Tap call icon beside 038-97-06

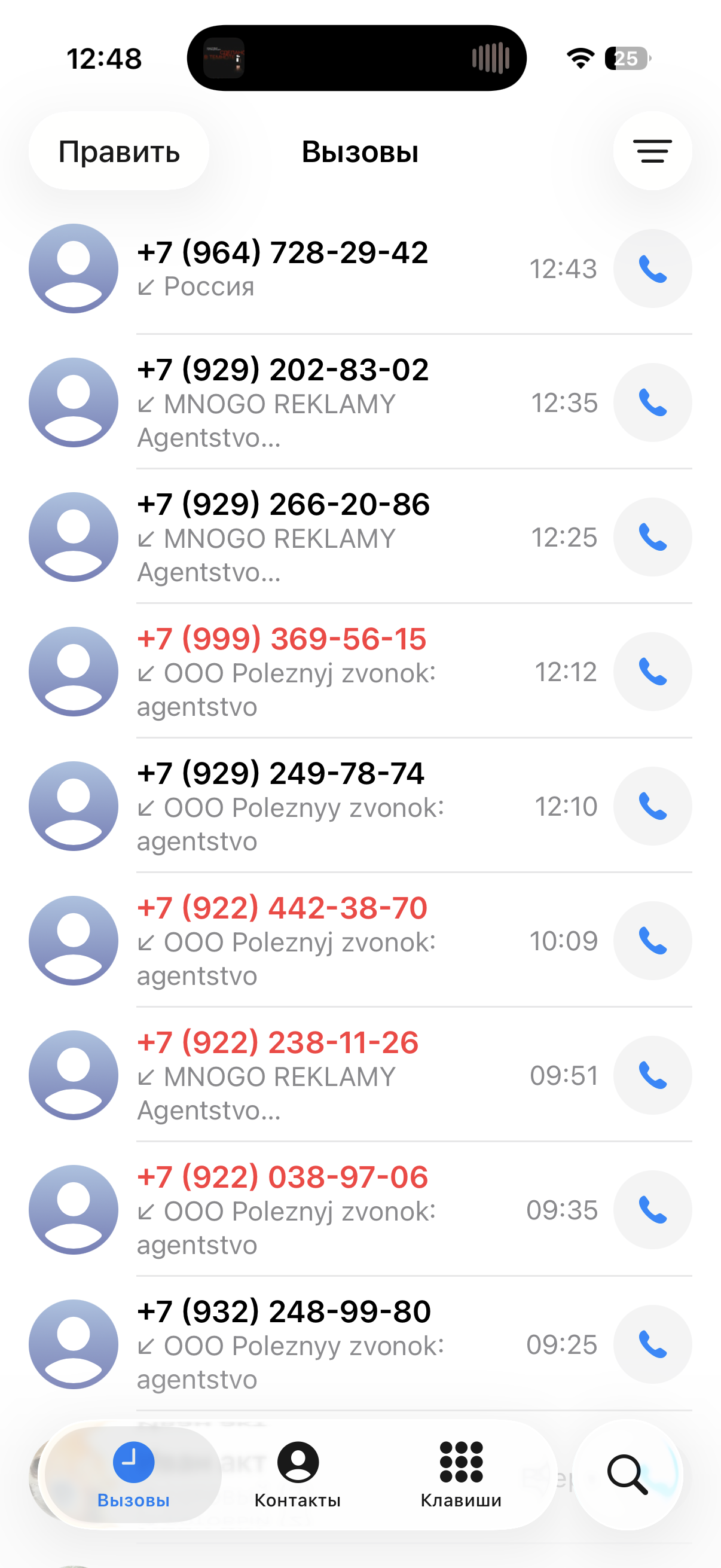pos(652,1210)
